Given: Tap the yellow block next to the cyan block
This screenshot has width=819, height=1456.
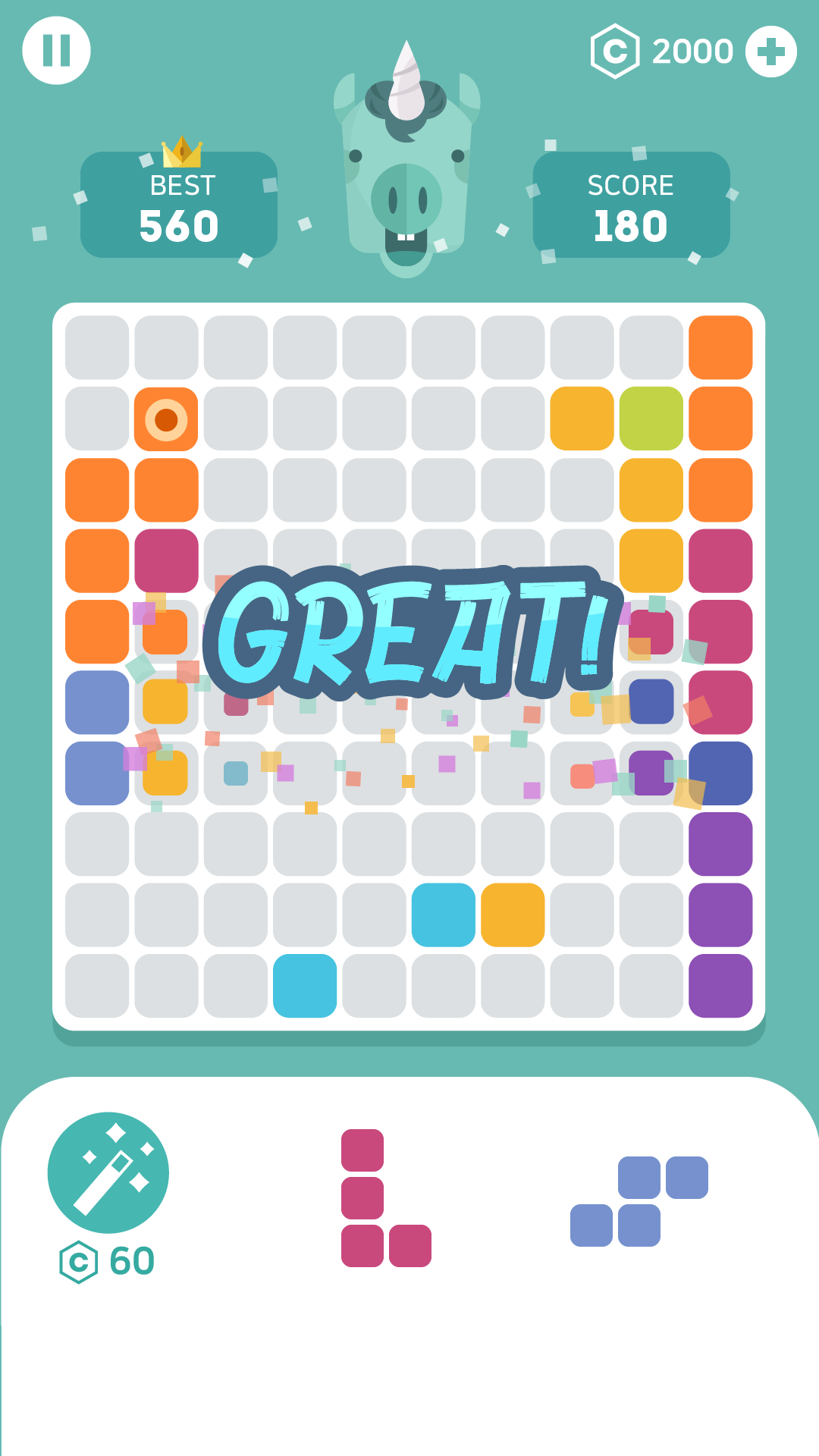Looking at the screenshot, I should [x=511, y=914].
